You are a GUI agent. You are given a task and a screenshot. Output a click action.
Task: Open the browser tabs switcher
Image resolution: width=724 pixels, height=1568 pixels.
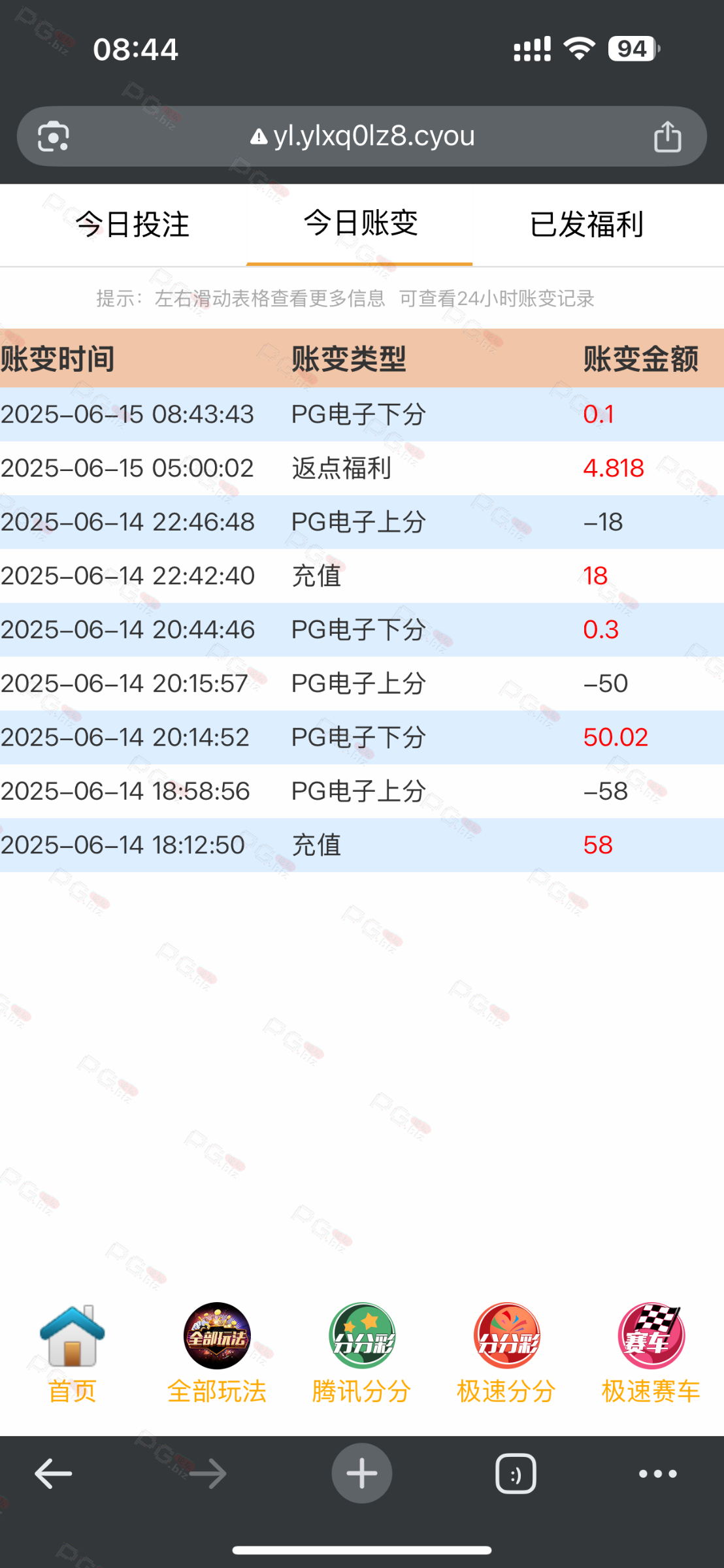(516, 1474)
